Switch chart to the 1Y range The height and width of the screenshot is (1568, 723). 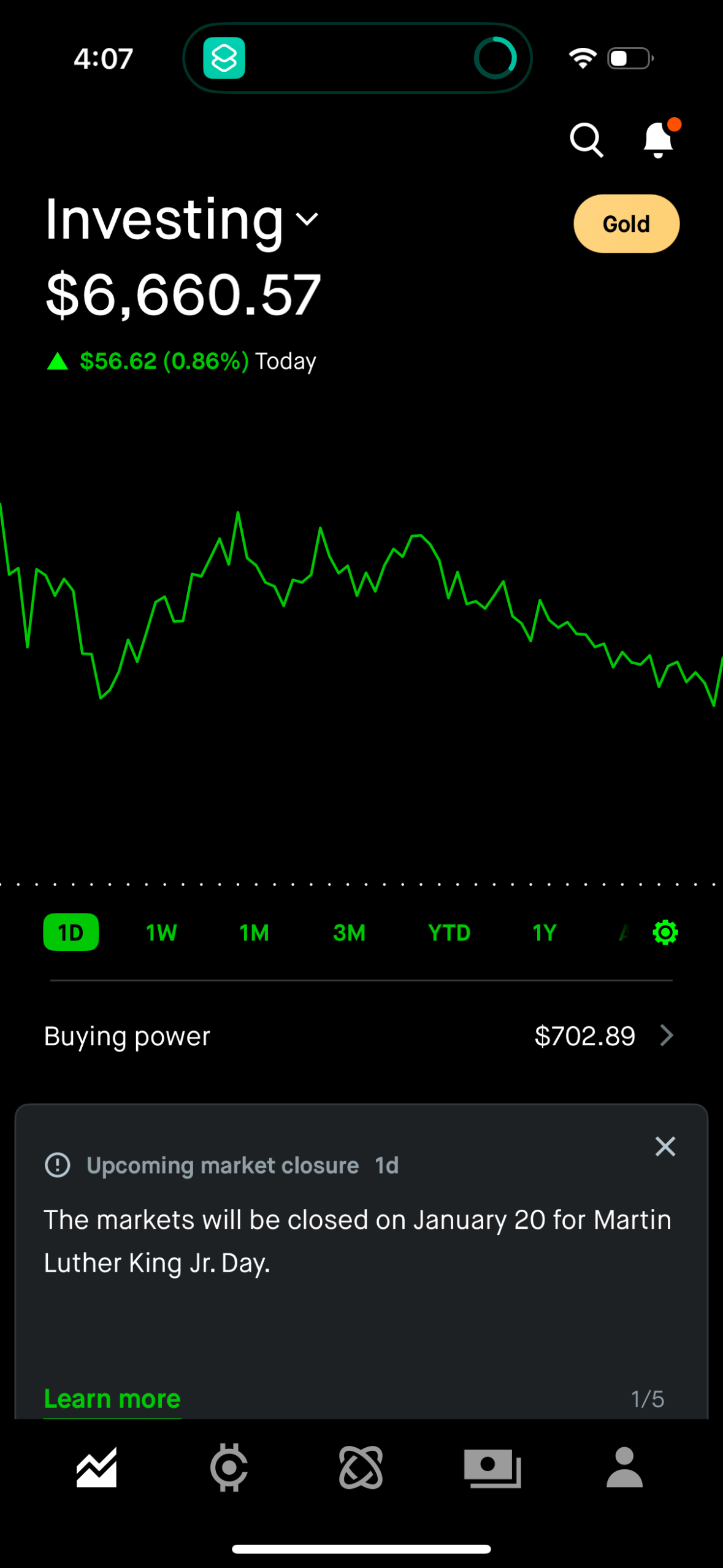click(x=543, y=931)
